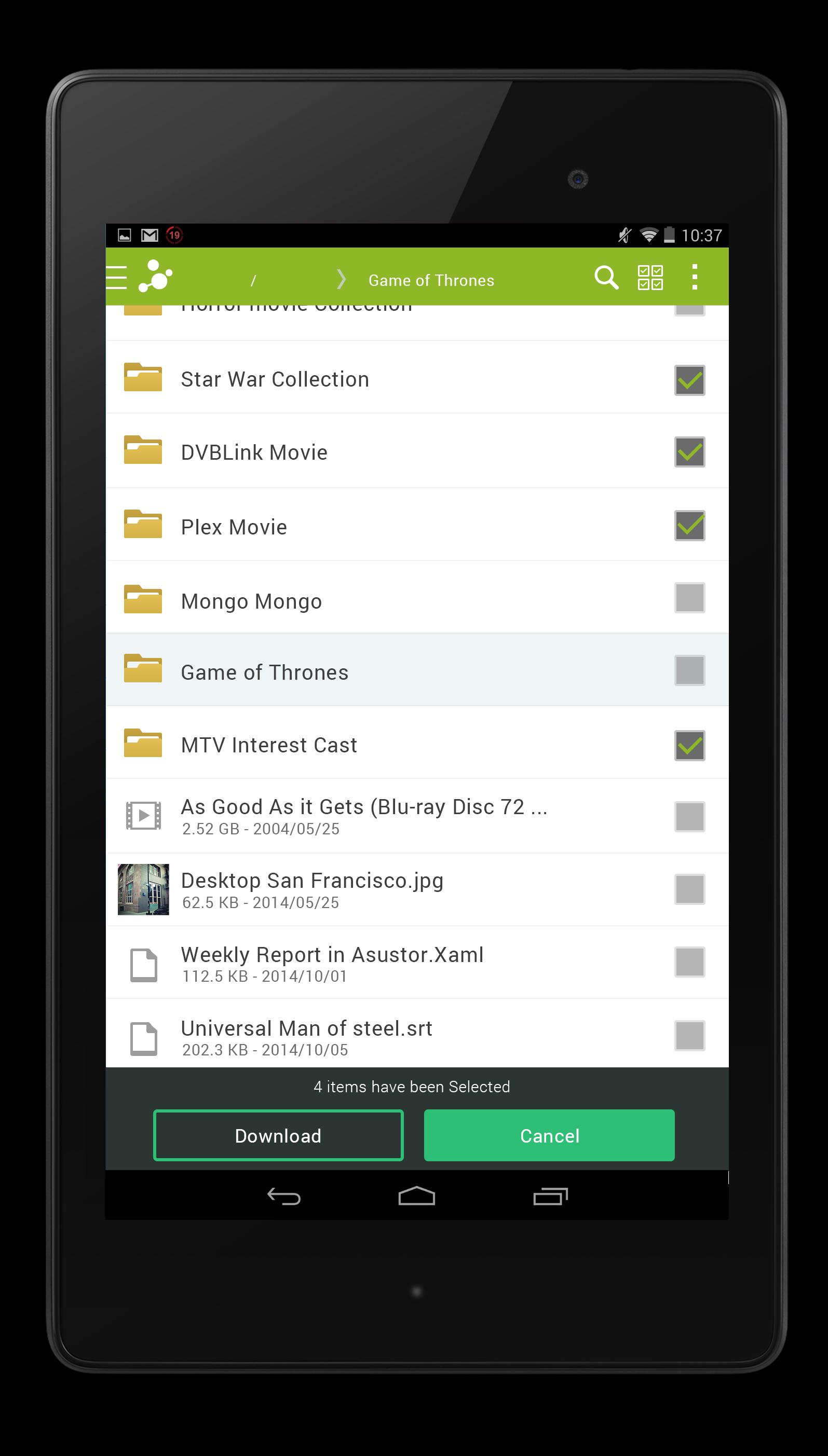
Task: Open search with the magnifier icon
Action: [x=606, y=277]
